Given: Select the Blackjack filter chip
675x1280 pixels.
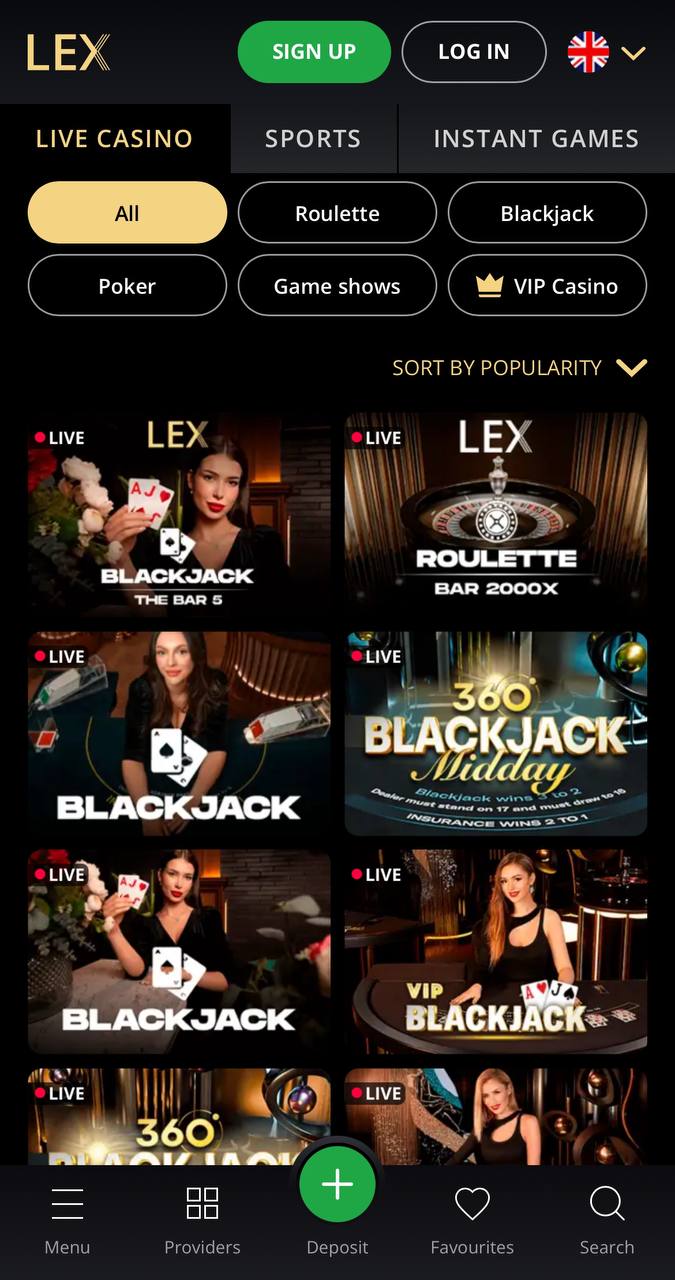Looking at the screenshot, I should click(547, 213).
